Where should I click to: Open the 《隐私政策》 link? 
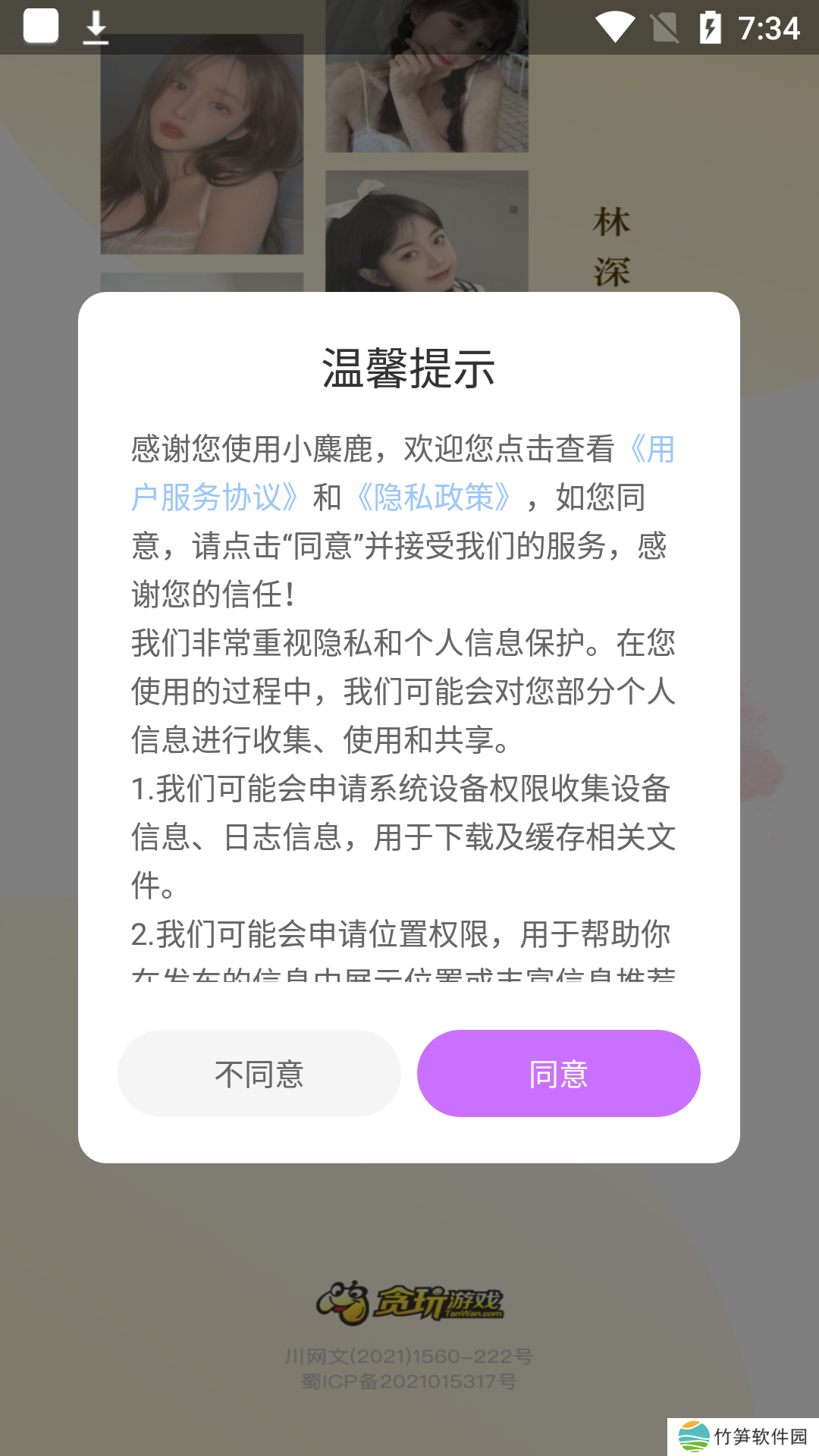tap(433, 497)
